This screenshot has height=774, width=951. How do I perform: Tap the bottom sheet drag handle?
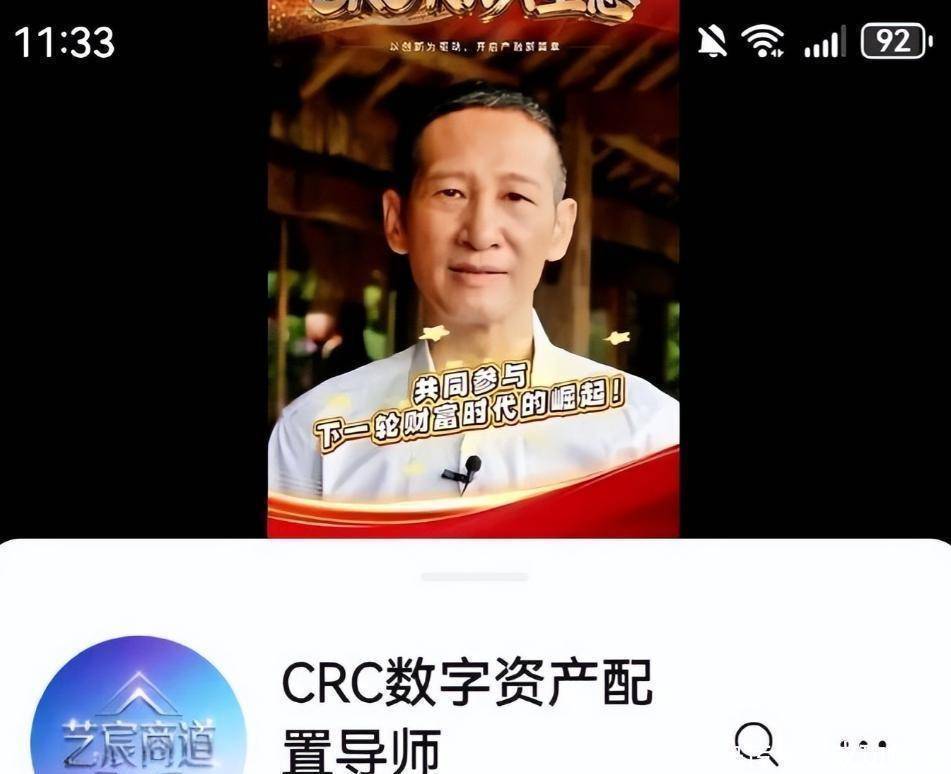[x=474, y=577]
